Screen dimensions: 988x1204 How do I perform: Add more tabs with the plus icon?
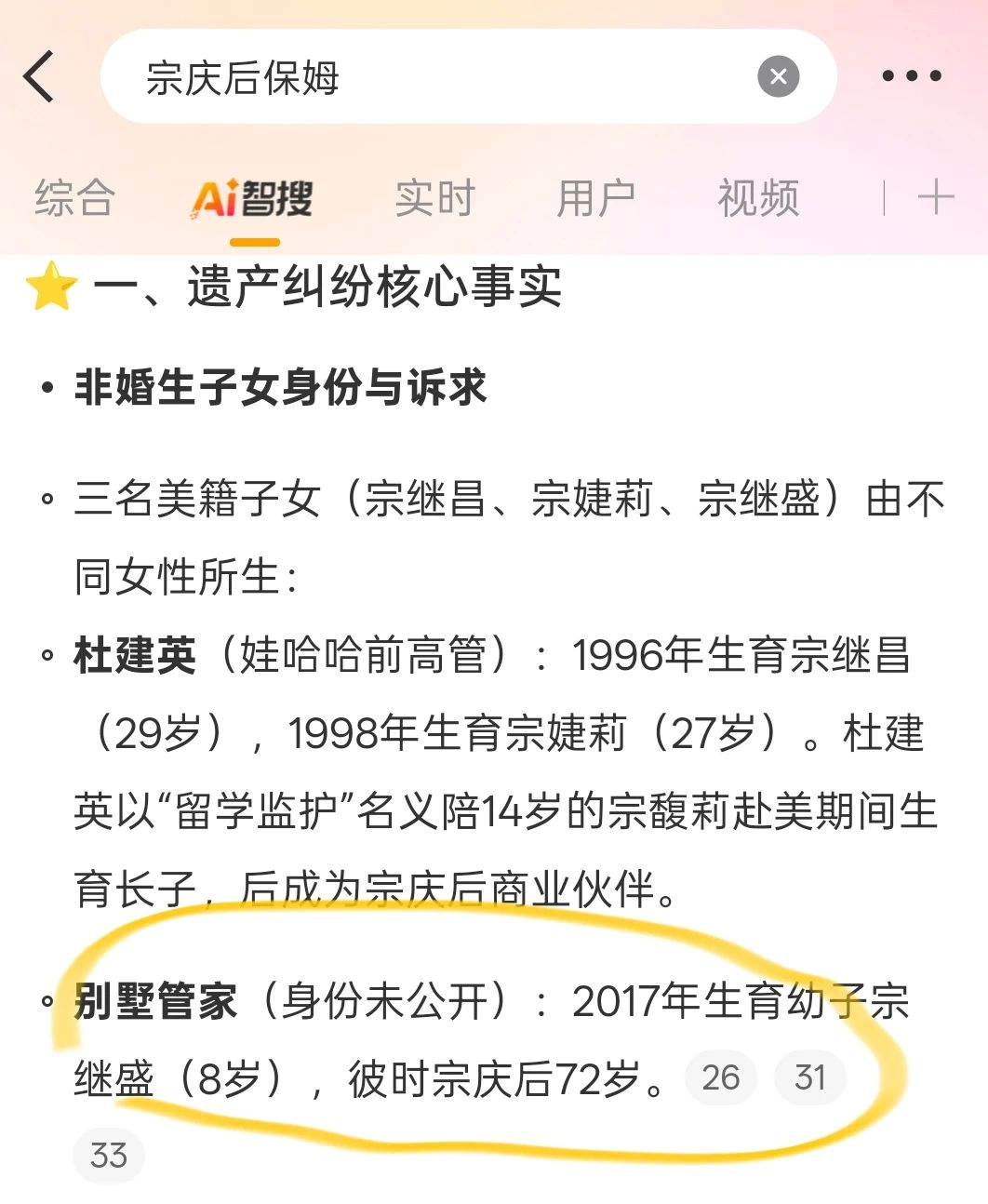pyautogui.click(x=936, y=198)
